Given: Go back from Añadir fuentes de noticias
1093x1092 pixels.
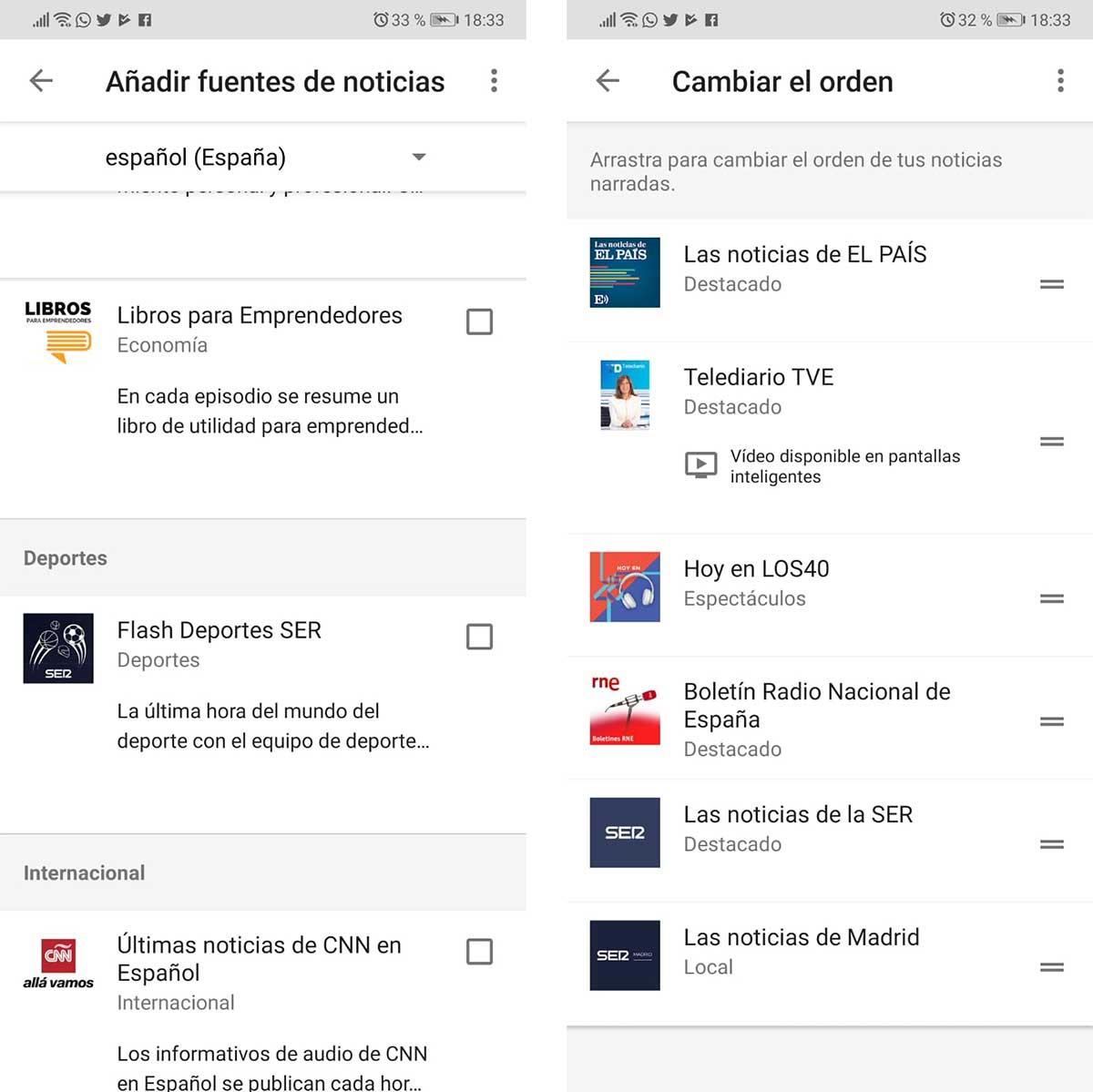Looking at the screenshot, I should [x=41, y=81].
